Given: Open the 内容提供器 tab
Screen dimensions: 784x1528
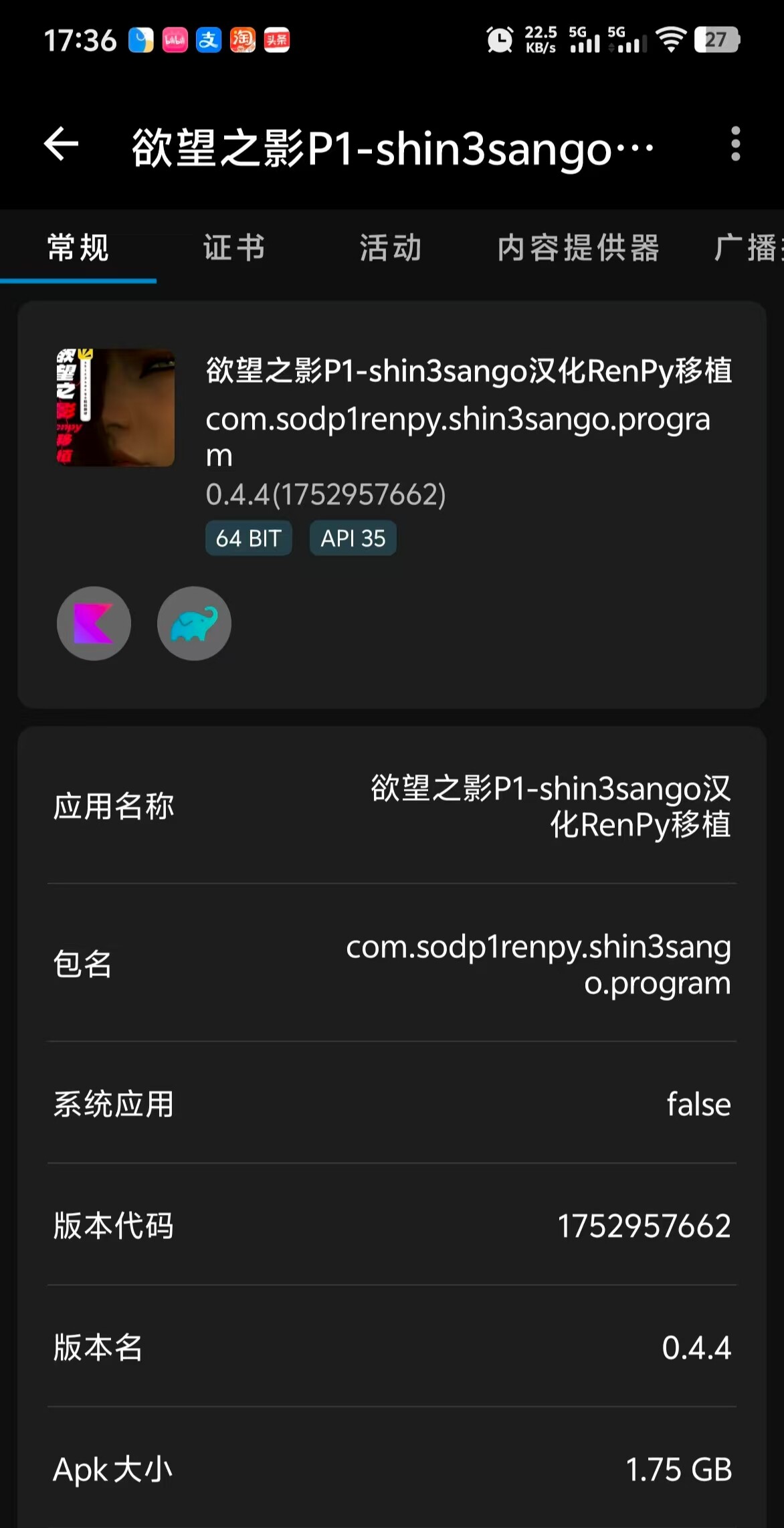Looking at the screenshot, I should [578, 248].
